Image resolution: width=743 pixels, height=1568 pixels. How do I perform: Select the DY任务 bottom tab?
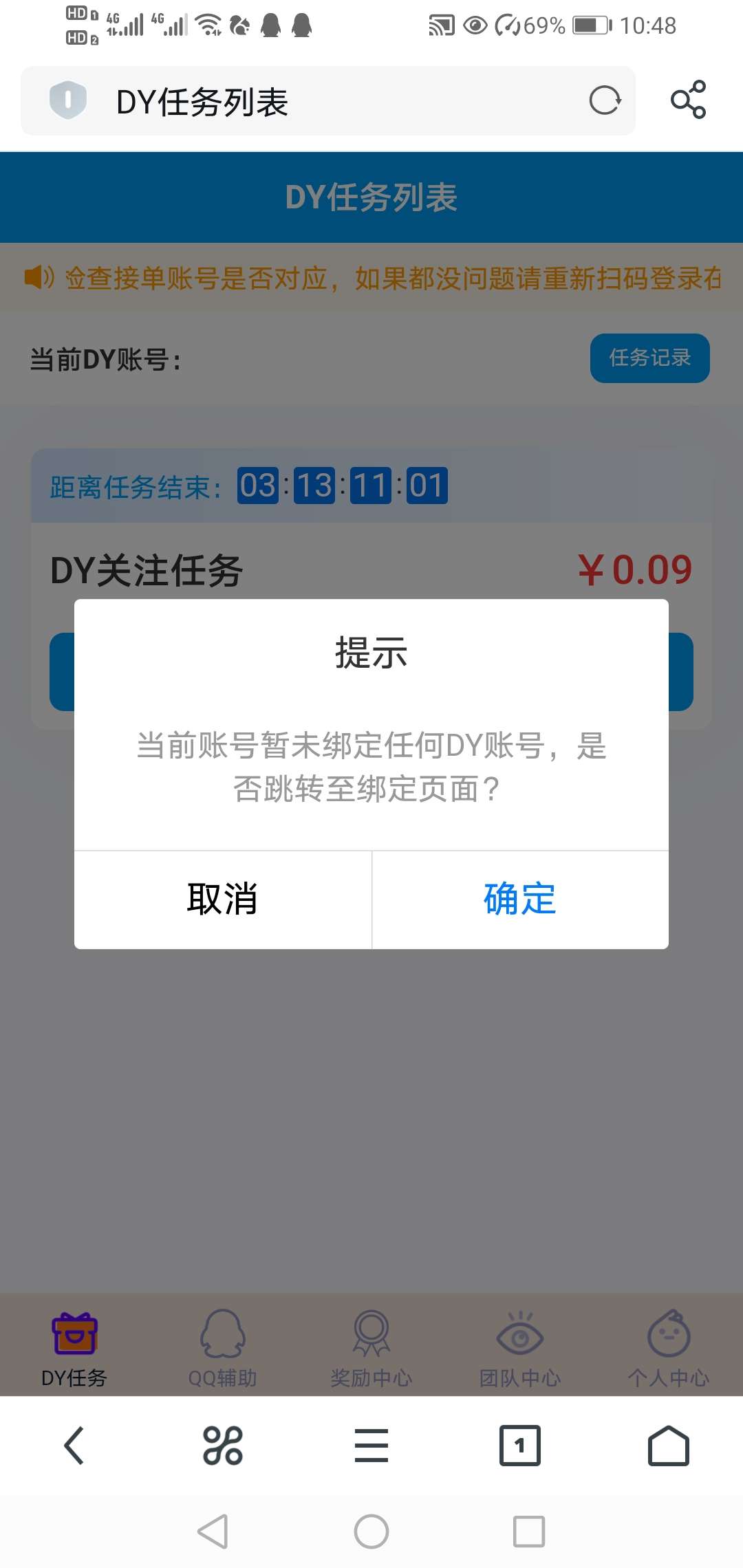click(74, 1348)
